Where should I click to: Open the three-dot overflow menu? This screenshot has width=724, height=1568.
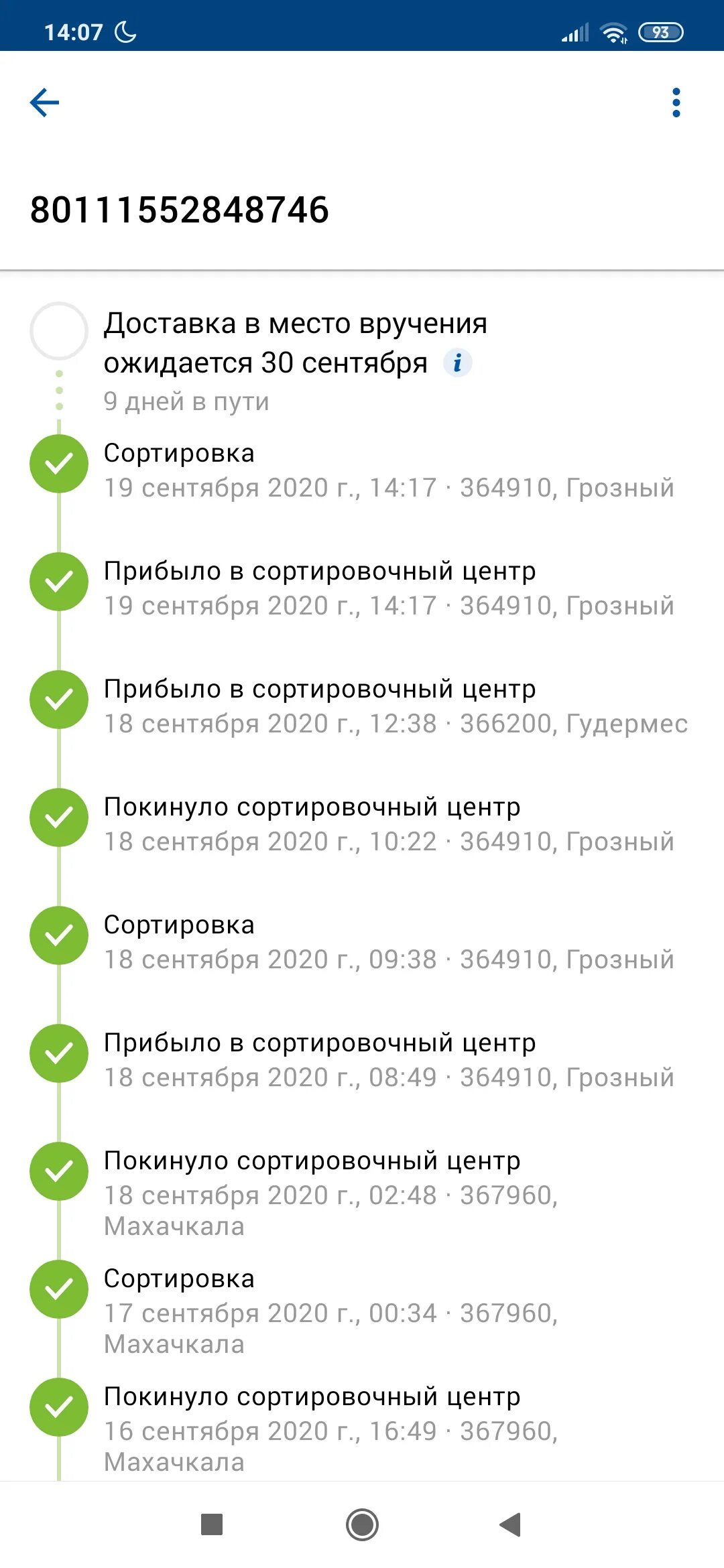click(x=676, y=103)
